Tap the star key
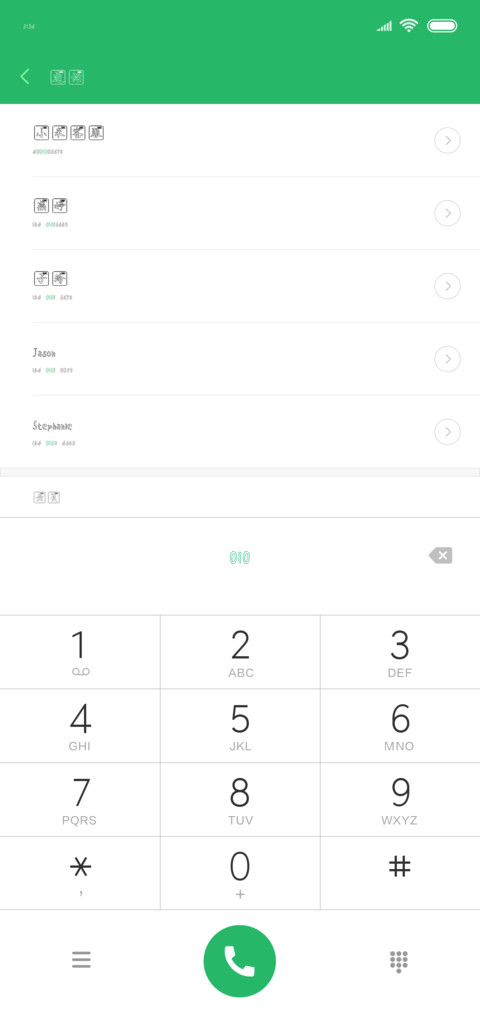480x1013 pixels. click(x=80, y=873)
